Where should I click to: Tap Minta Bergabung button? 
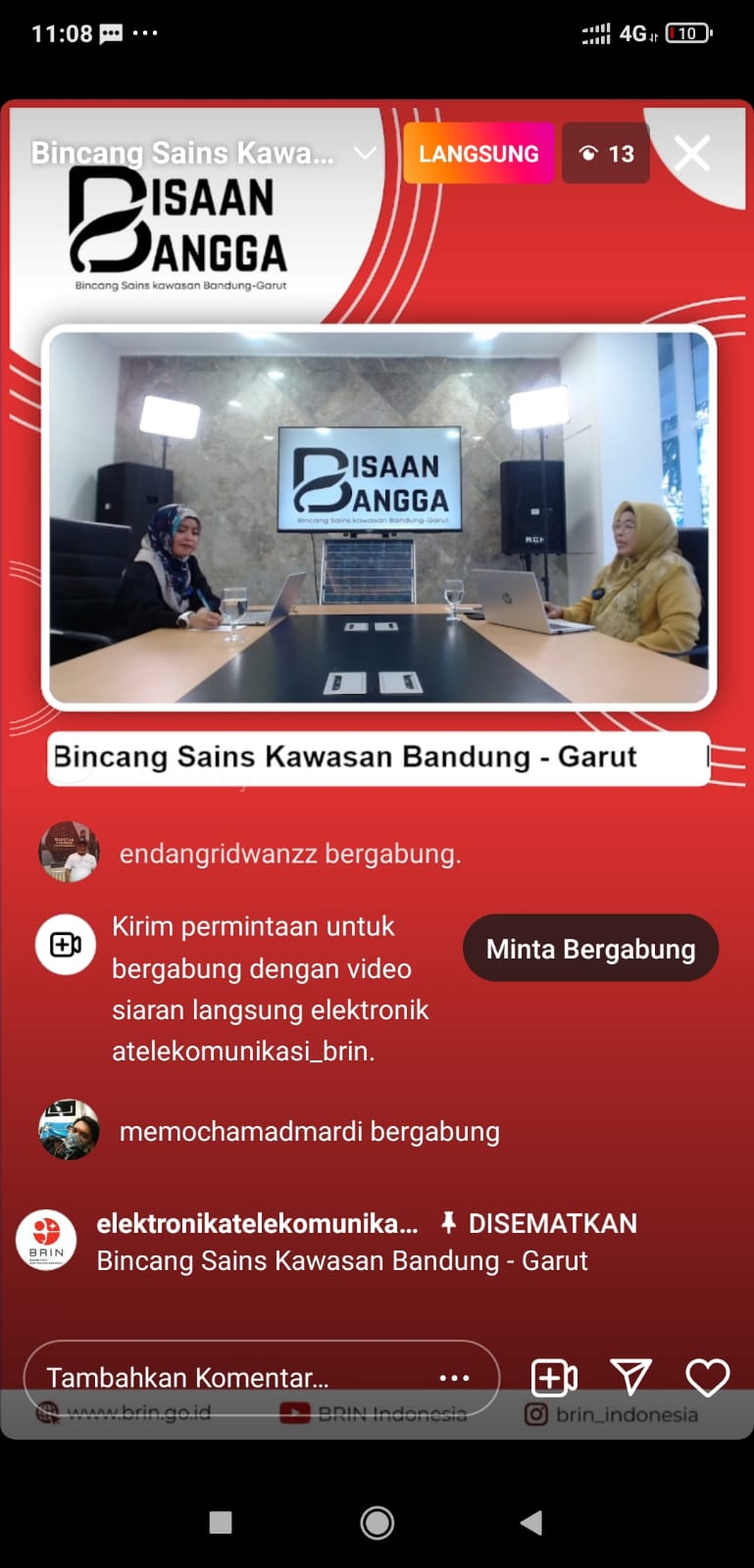(590, 949)
